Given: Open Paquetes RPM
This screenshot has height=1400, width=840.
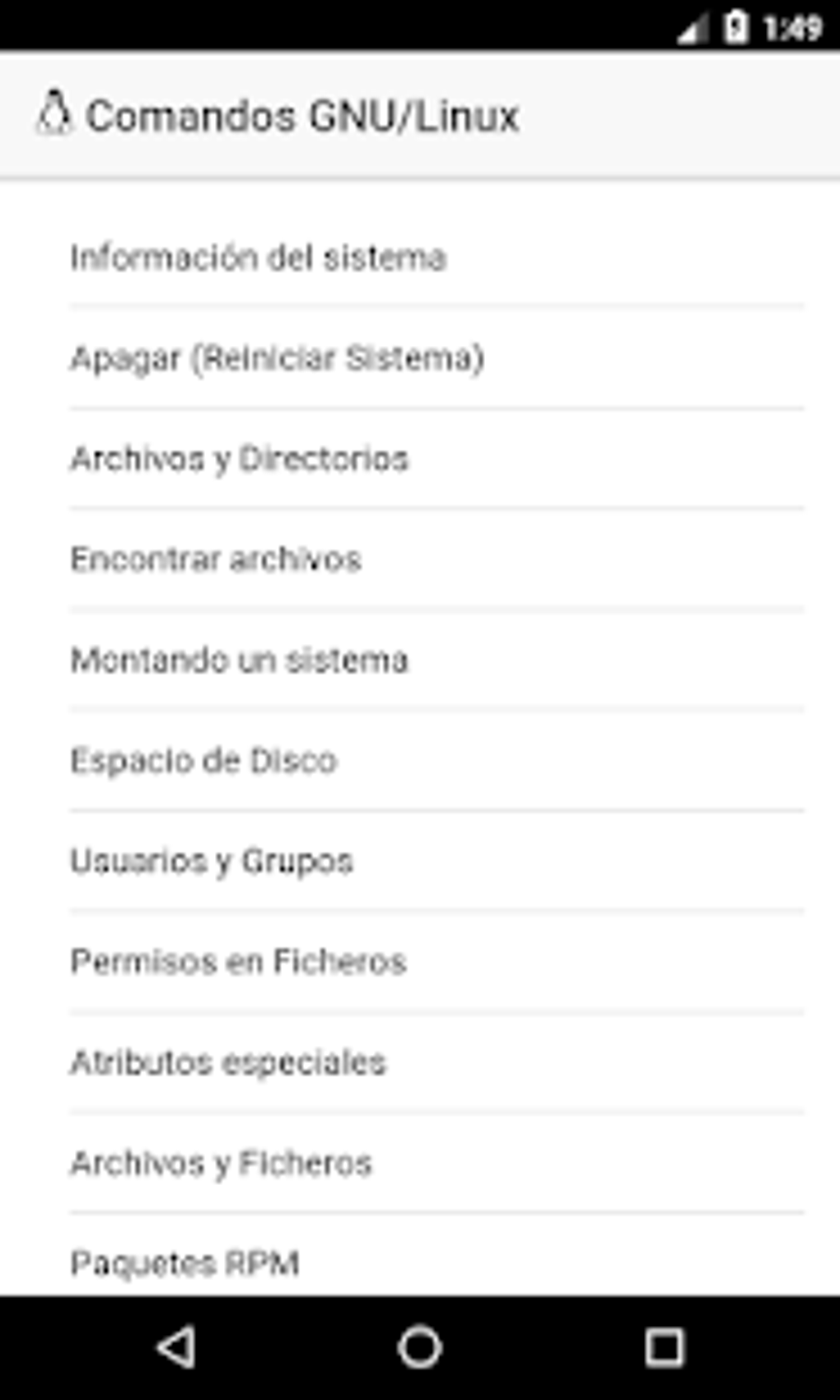Looking at the screenshot, I should tap(184, 1262).
